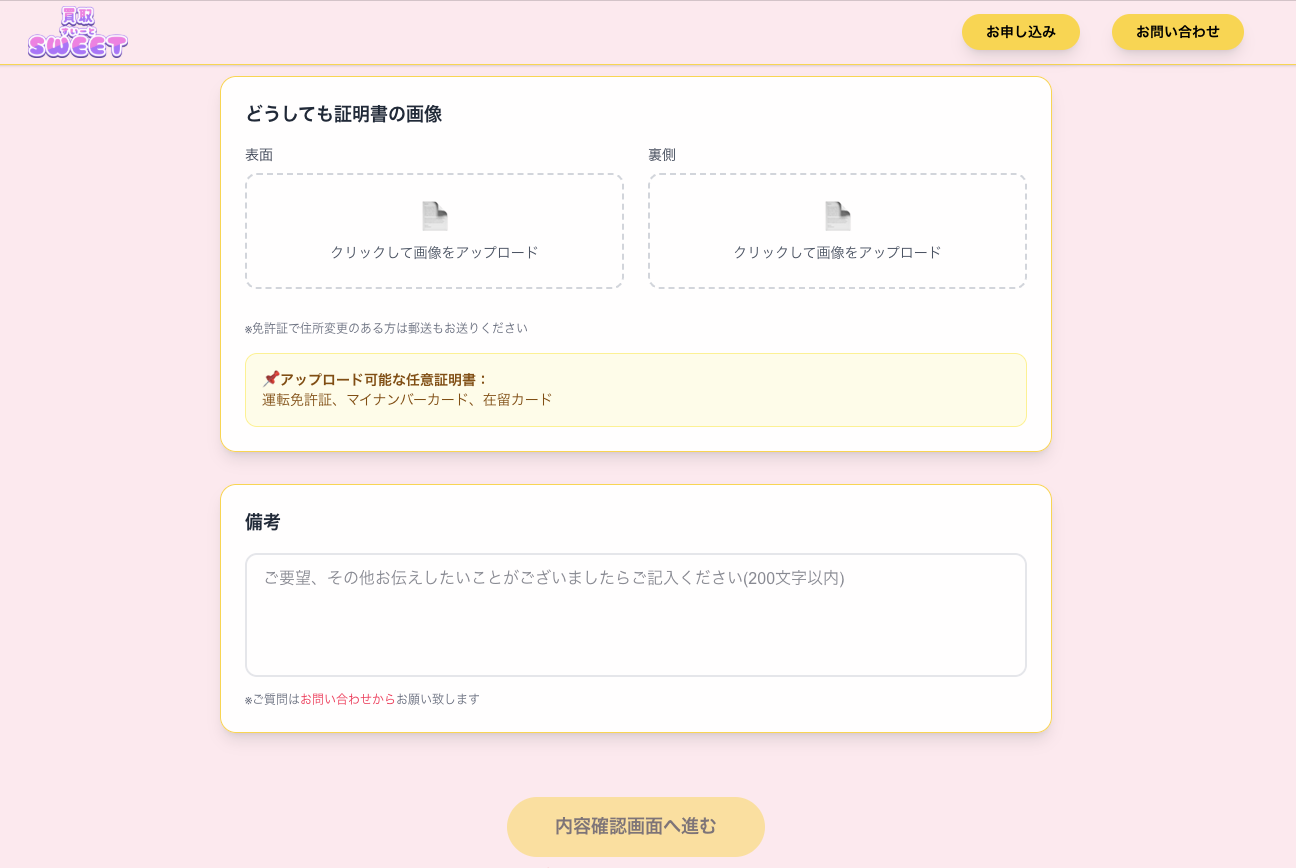The width and height of the screenshot is (1296, 868).
Task: Upload the 裏側 back side ID image
Action: (x=837, y=231)
